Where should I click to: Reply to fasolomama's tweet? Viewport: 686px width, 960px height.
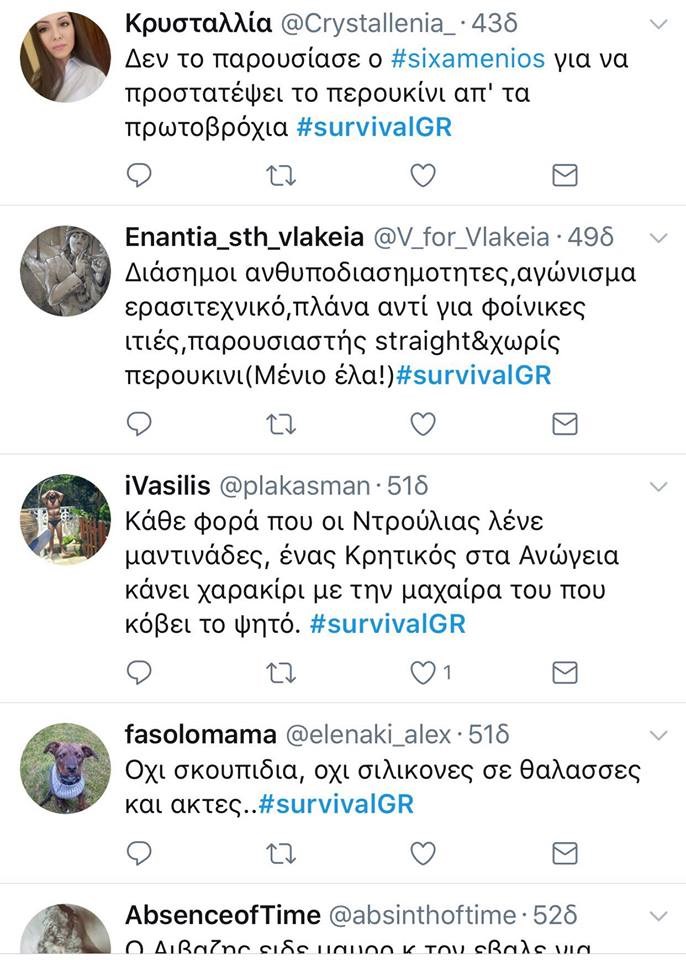pos(141,852)
